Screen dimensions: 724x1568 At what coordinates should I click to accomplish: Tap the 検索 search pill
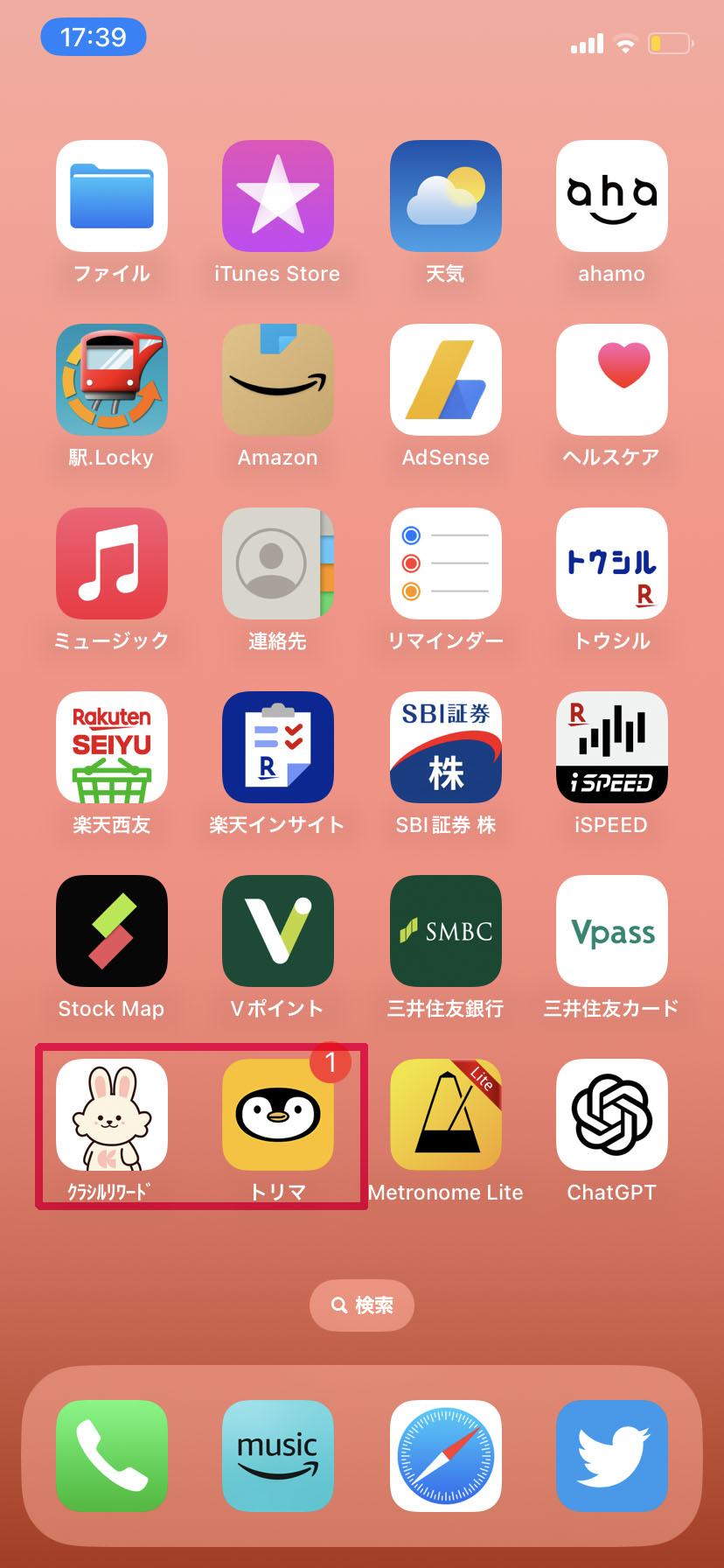pyautogui.click(x=362, y=1305)
